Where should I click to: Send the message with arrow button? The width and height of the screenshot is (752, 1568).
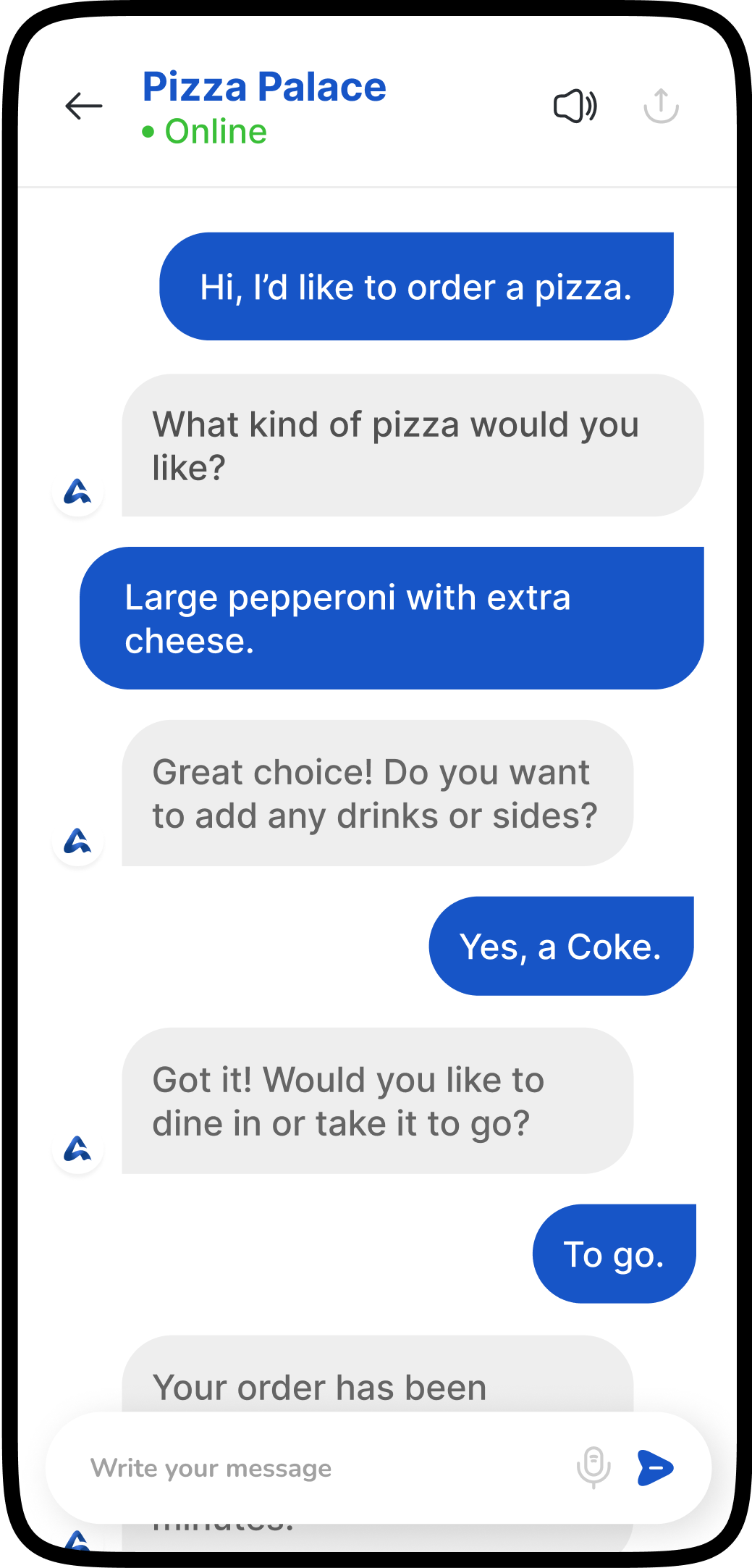(656, 1468)
